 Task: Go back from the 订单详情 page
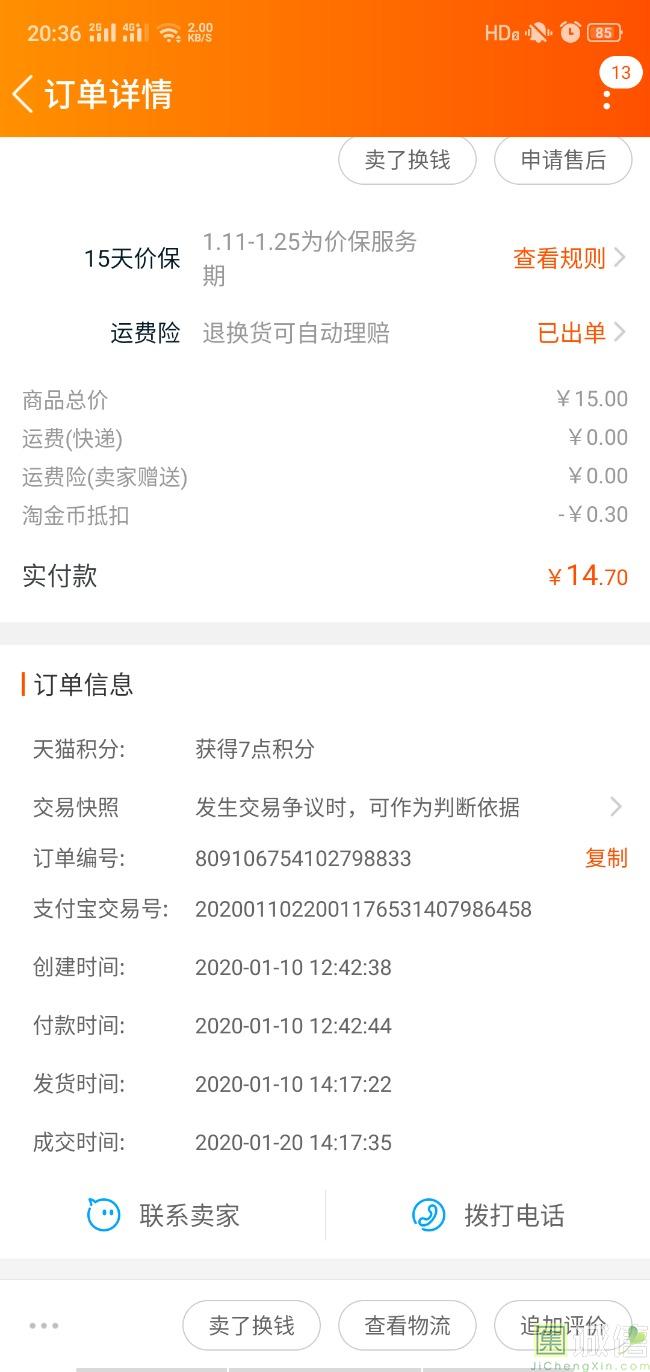pyautogui.click(x=22, y=94)
